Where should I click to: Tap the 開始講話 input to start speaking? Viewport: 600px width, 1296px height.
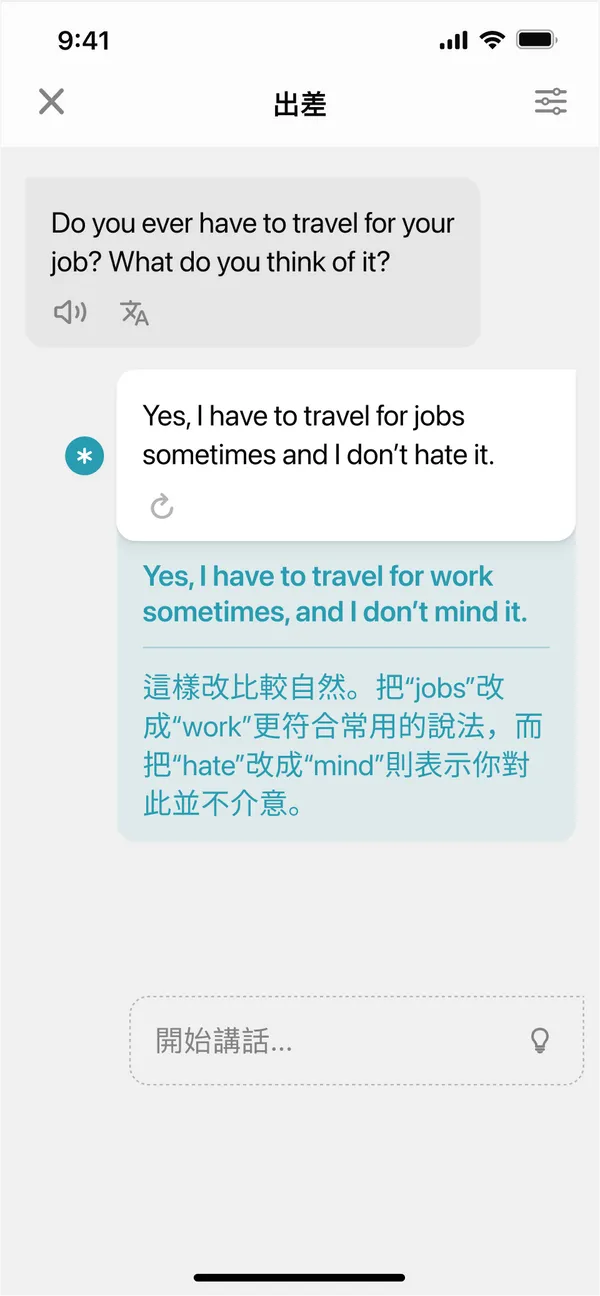tap(330, 1041)
